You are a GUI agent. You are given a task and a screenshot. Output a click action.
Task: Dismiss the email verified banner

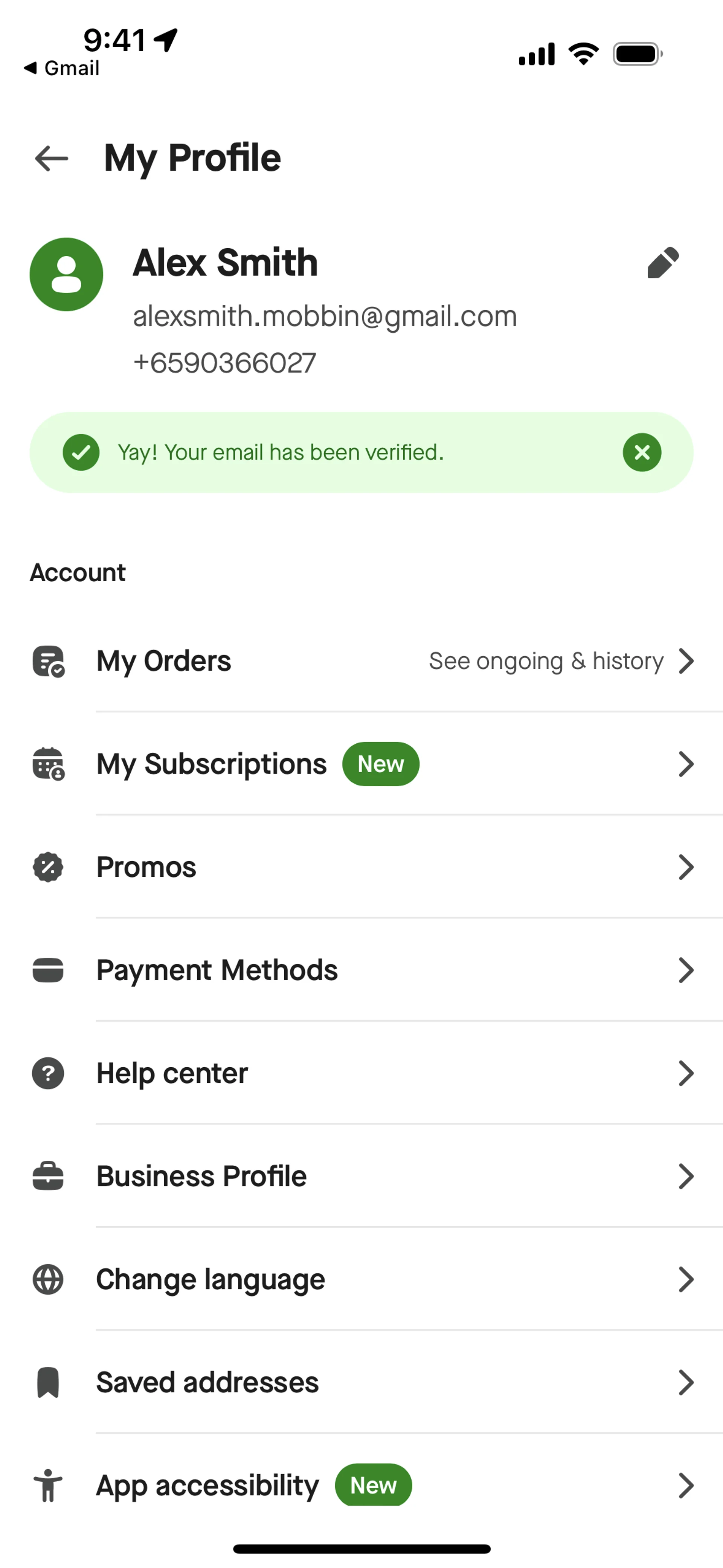641,452
